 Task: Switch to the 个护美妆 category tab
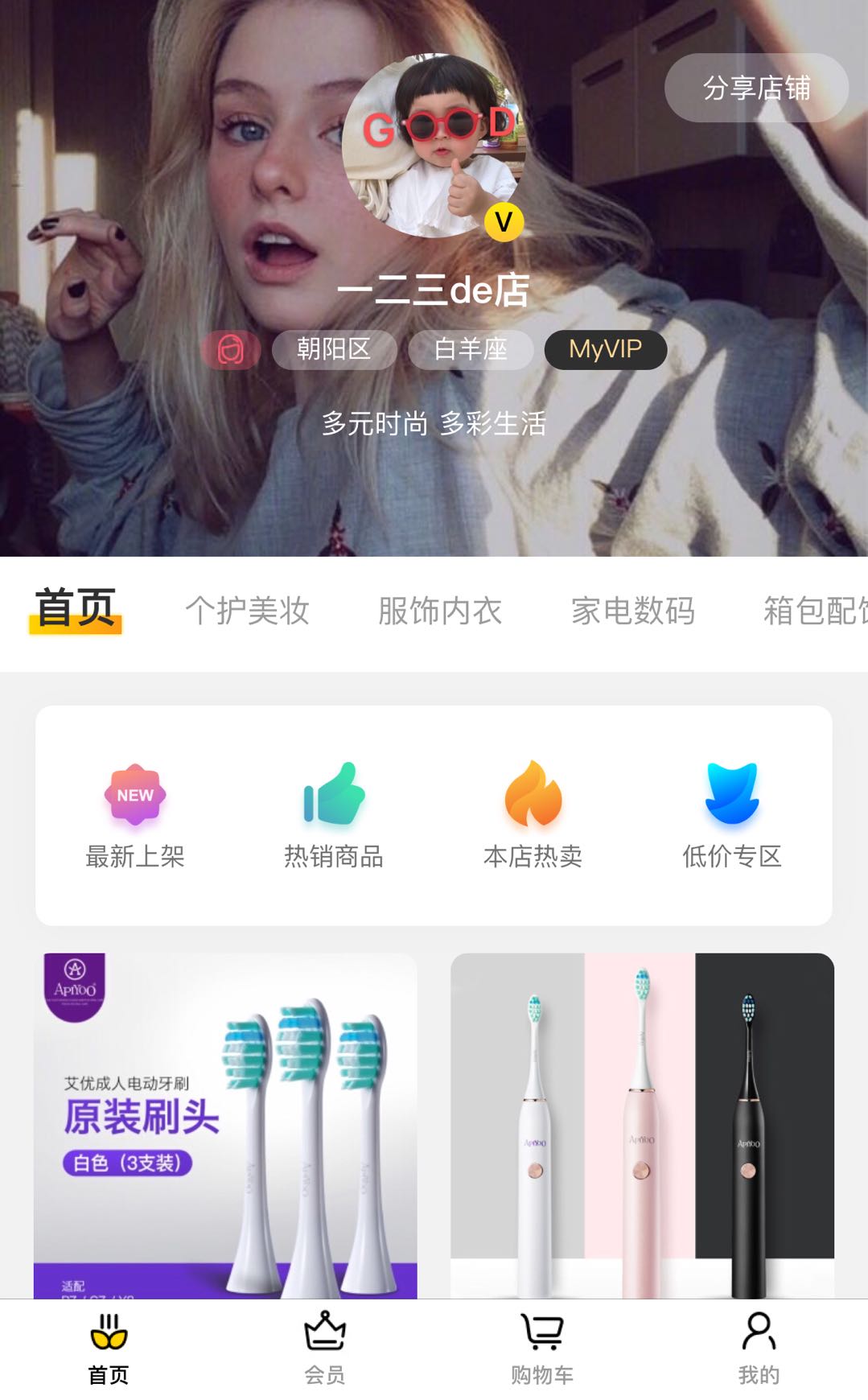(x=247, y=611)
